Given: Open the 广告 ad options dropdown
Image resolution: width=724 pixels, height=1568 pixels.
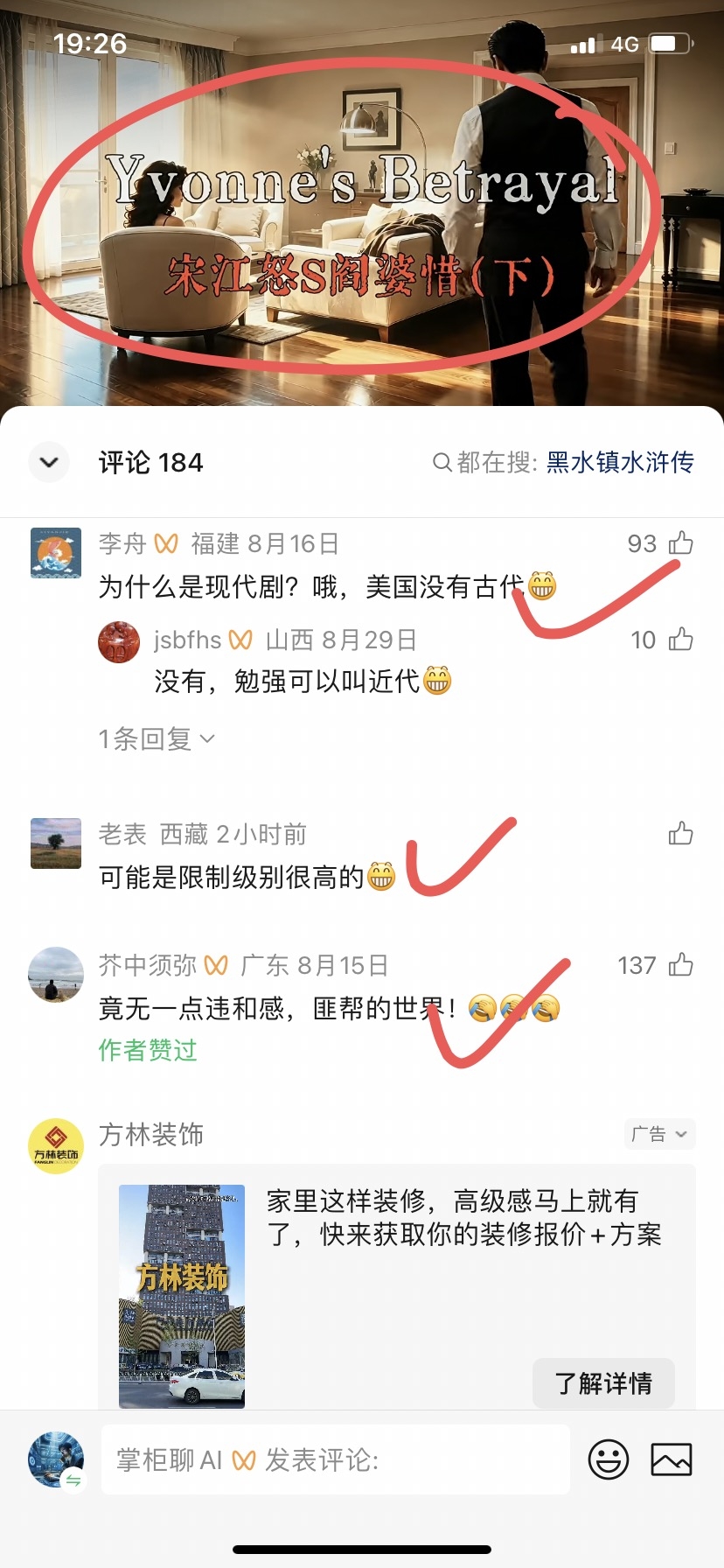Looking at the screenshot, I should [x=660, y=1134].
